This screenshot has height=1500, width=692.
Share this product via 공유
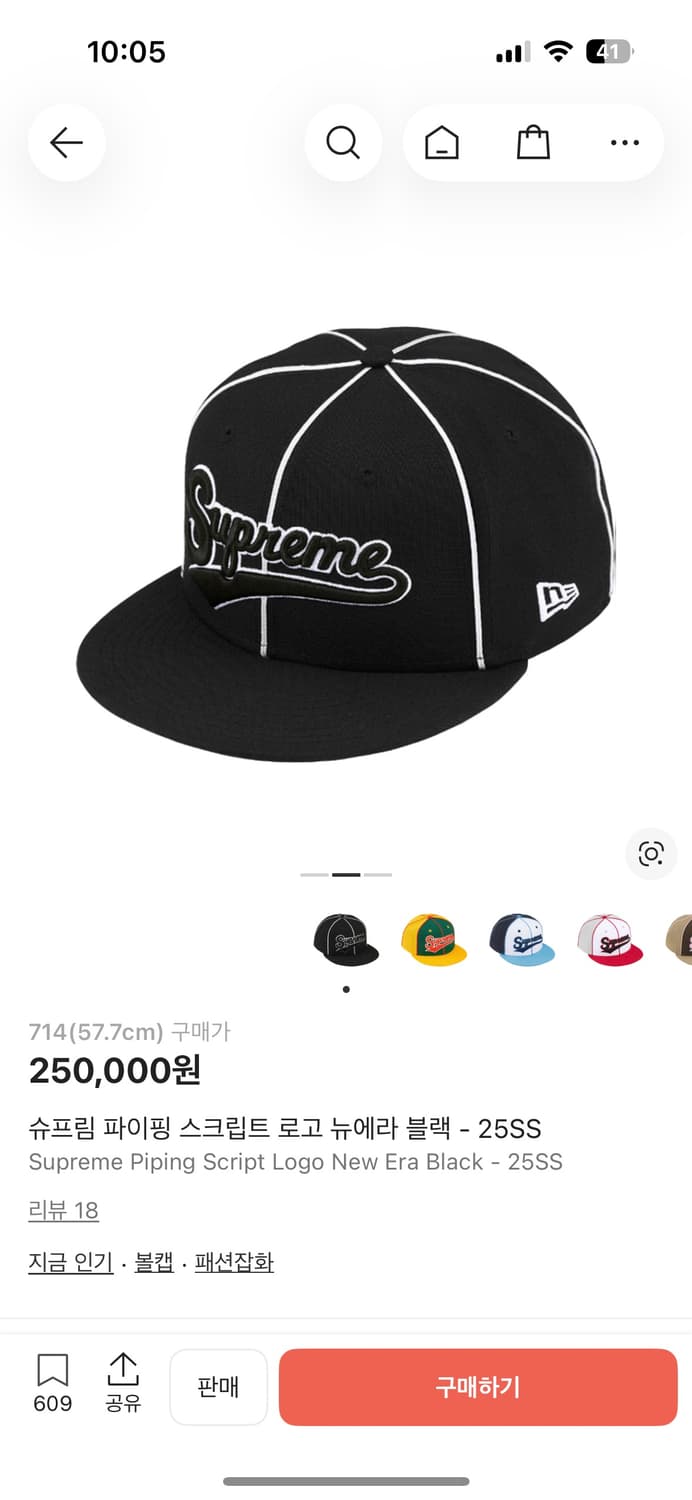pos(122,1384)
